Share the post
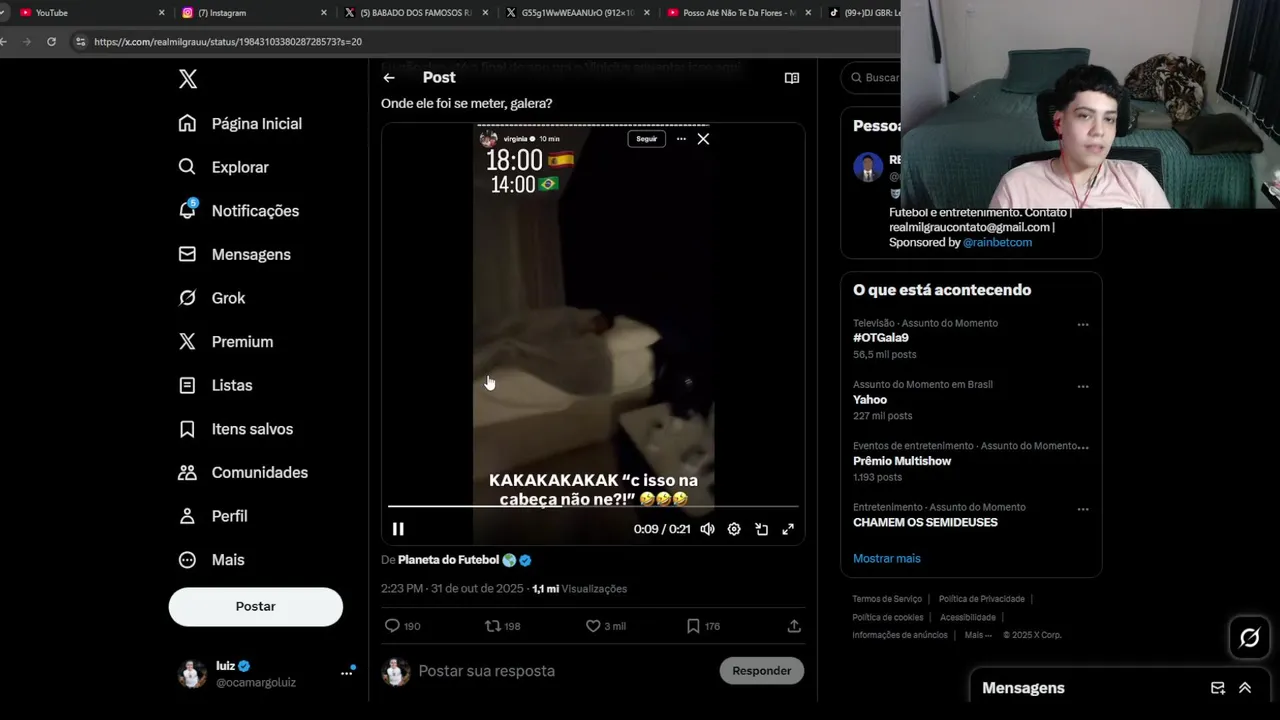 (794, 626)
